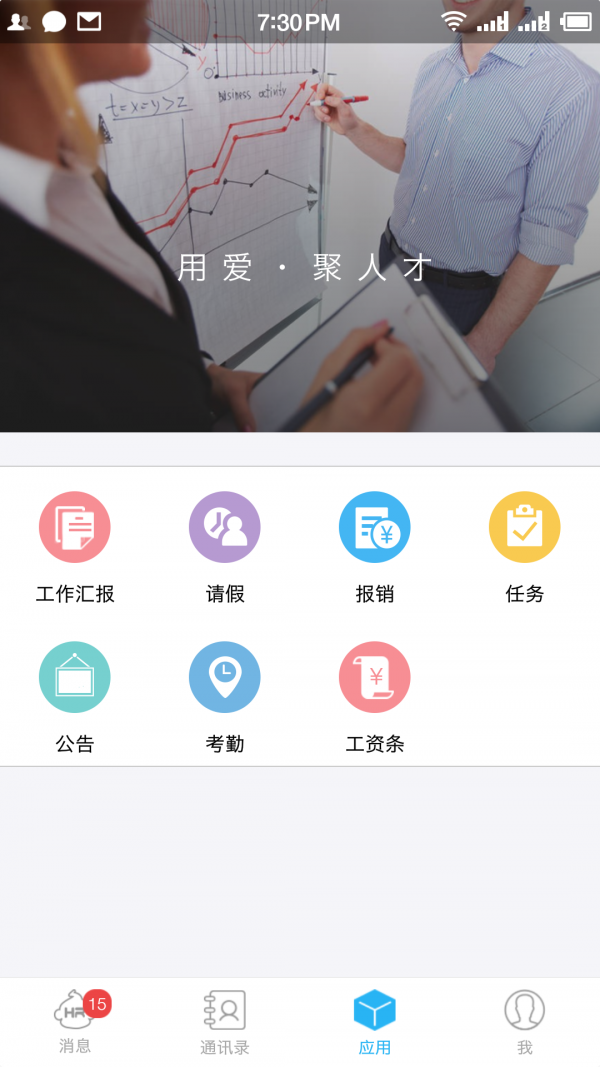Image resolution: width=600 pixels, height=1067 pixels.
Task: Select the 应用 apps tab
Action: [x=375, y=1022]
